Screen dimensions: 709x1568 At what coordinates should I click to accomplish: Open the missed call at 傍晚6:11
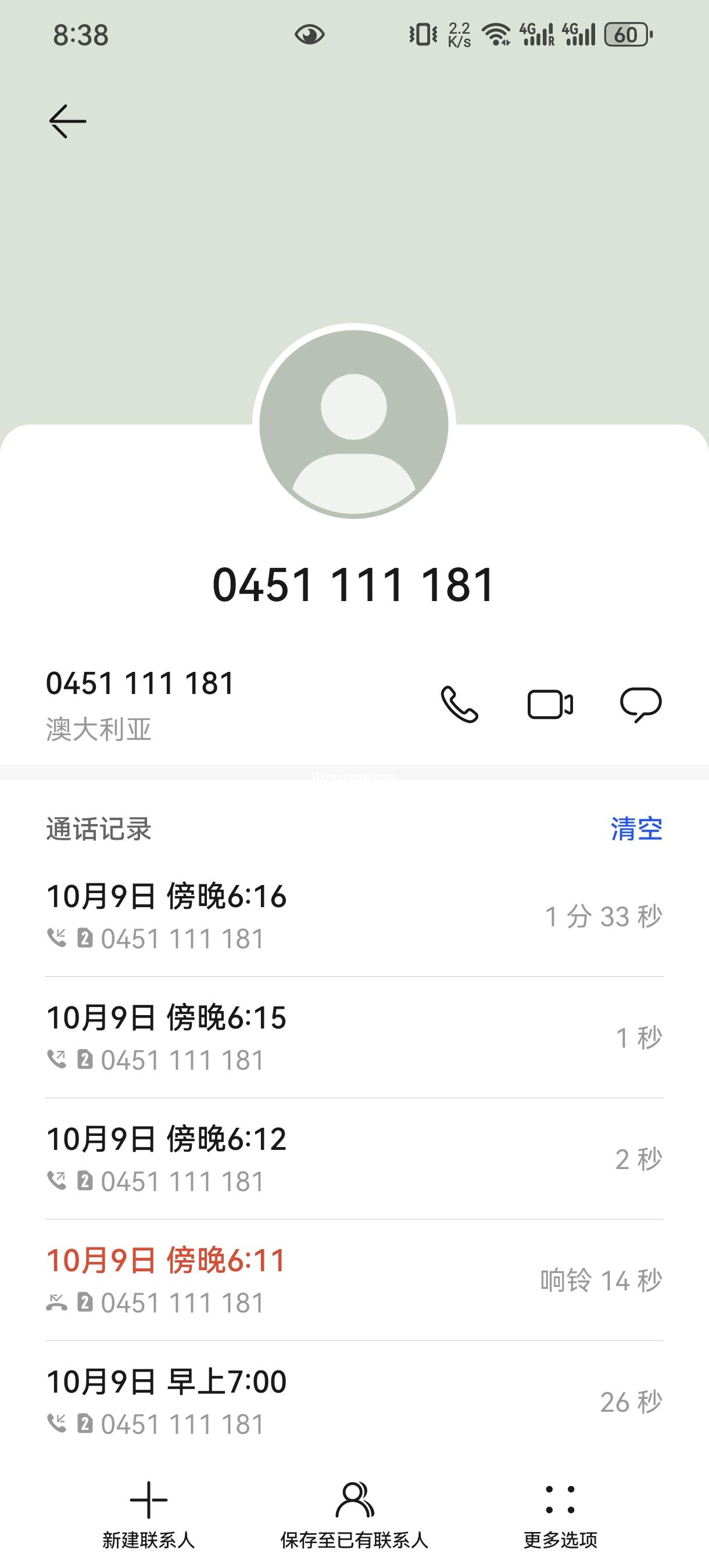coord(353,1279)
